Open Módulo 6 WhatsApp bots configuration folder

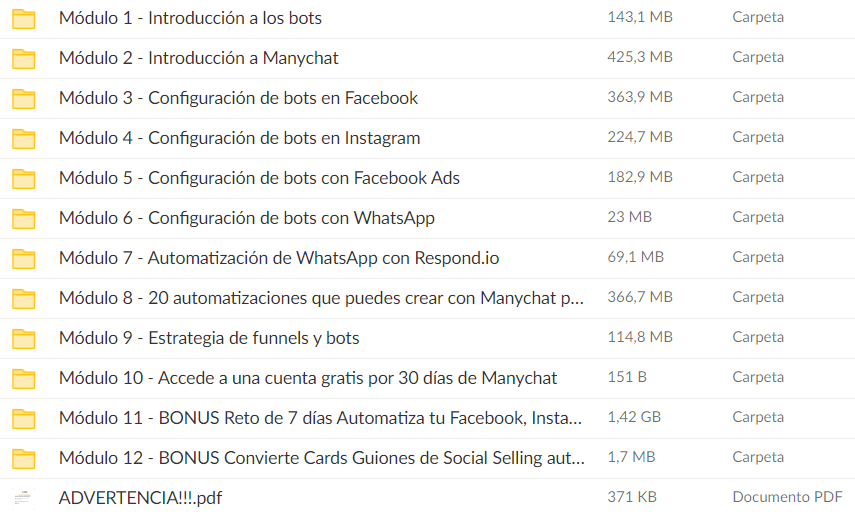pos(246,218)
